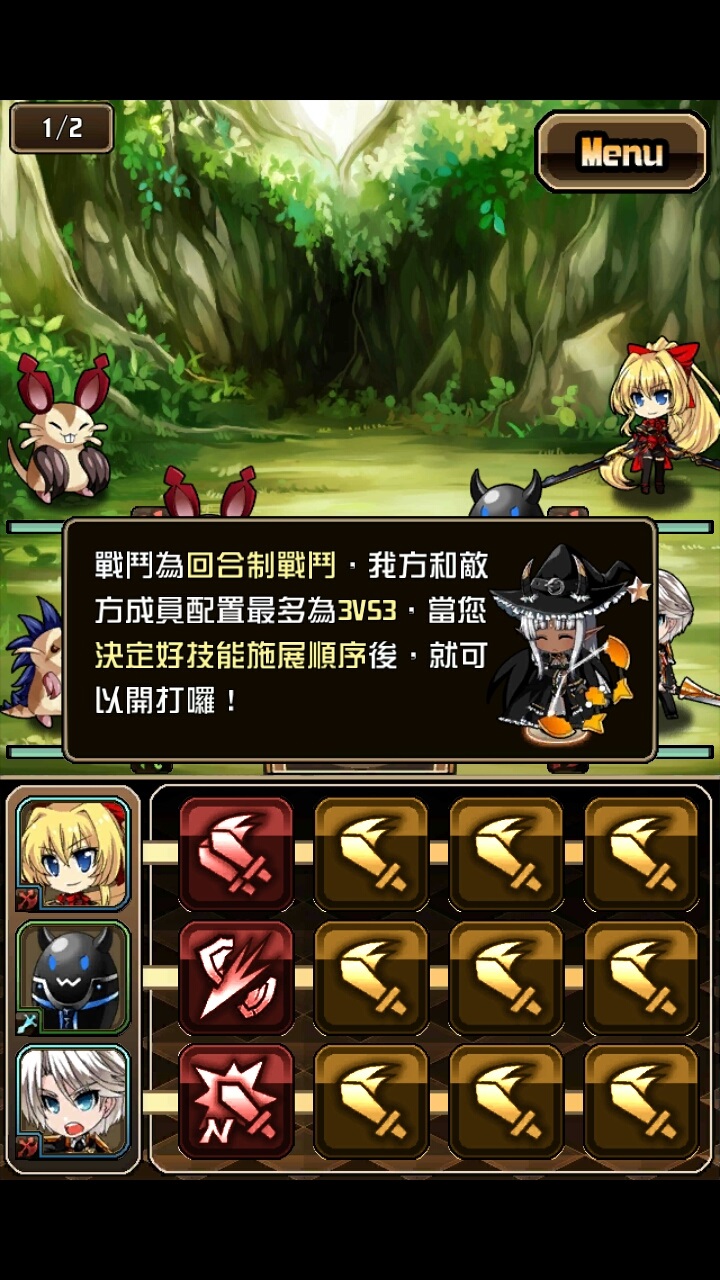Tap the last gold skill in the horned character's row

point(641,977)
